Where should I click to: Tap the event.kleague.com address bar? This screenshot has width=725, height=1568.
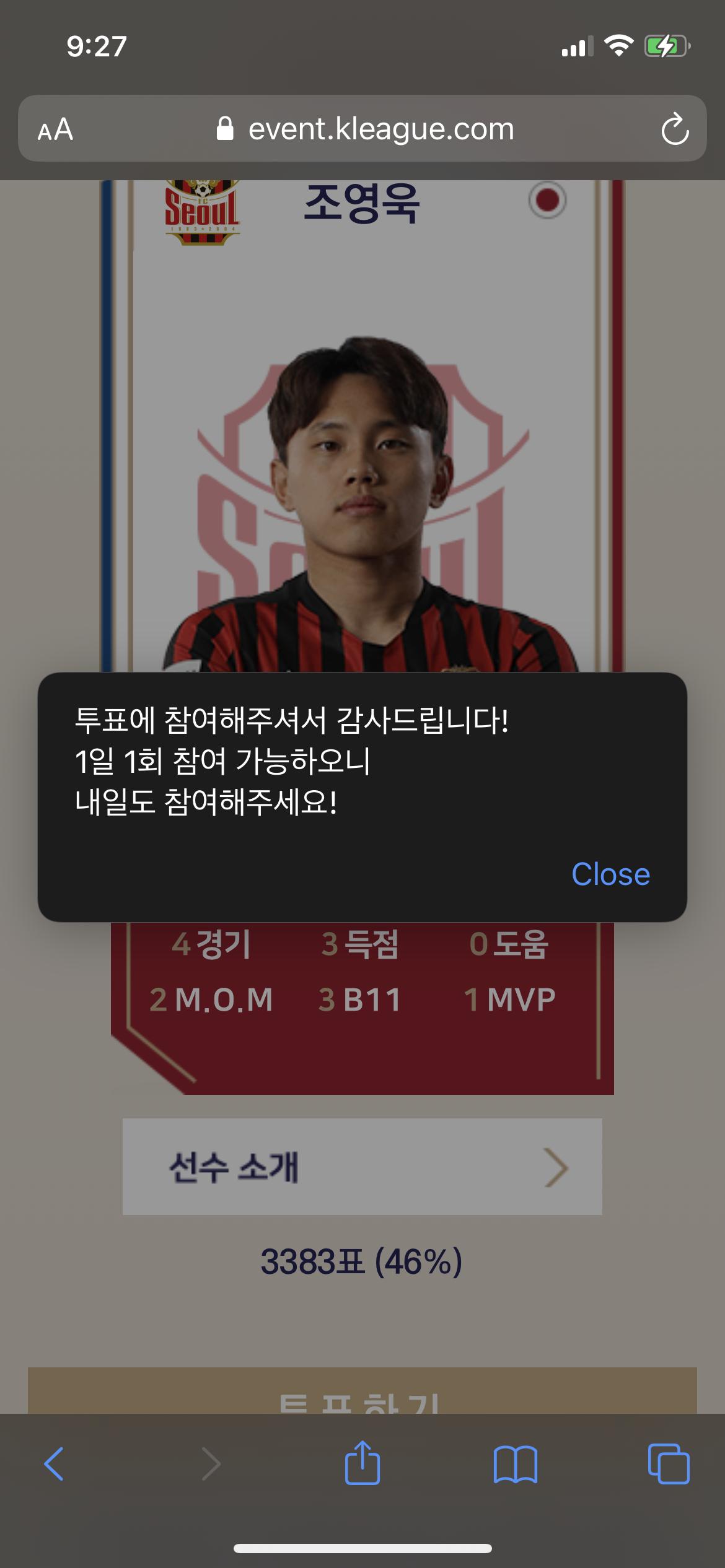[x=366, y=129]
